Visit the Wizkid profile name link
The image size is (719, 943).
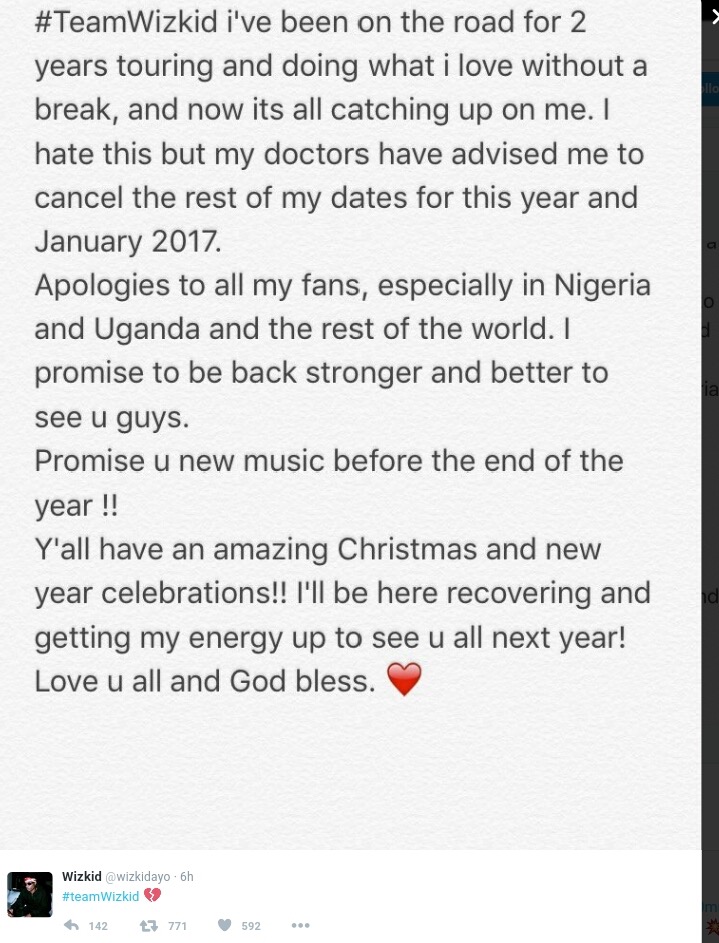81,876
